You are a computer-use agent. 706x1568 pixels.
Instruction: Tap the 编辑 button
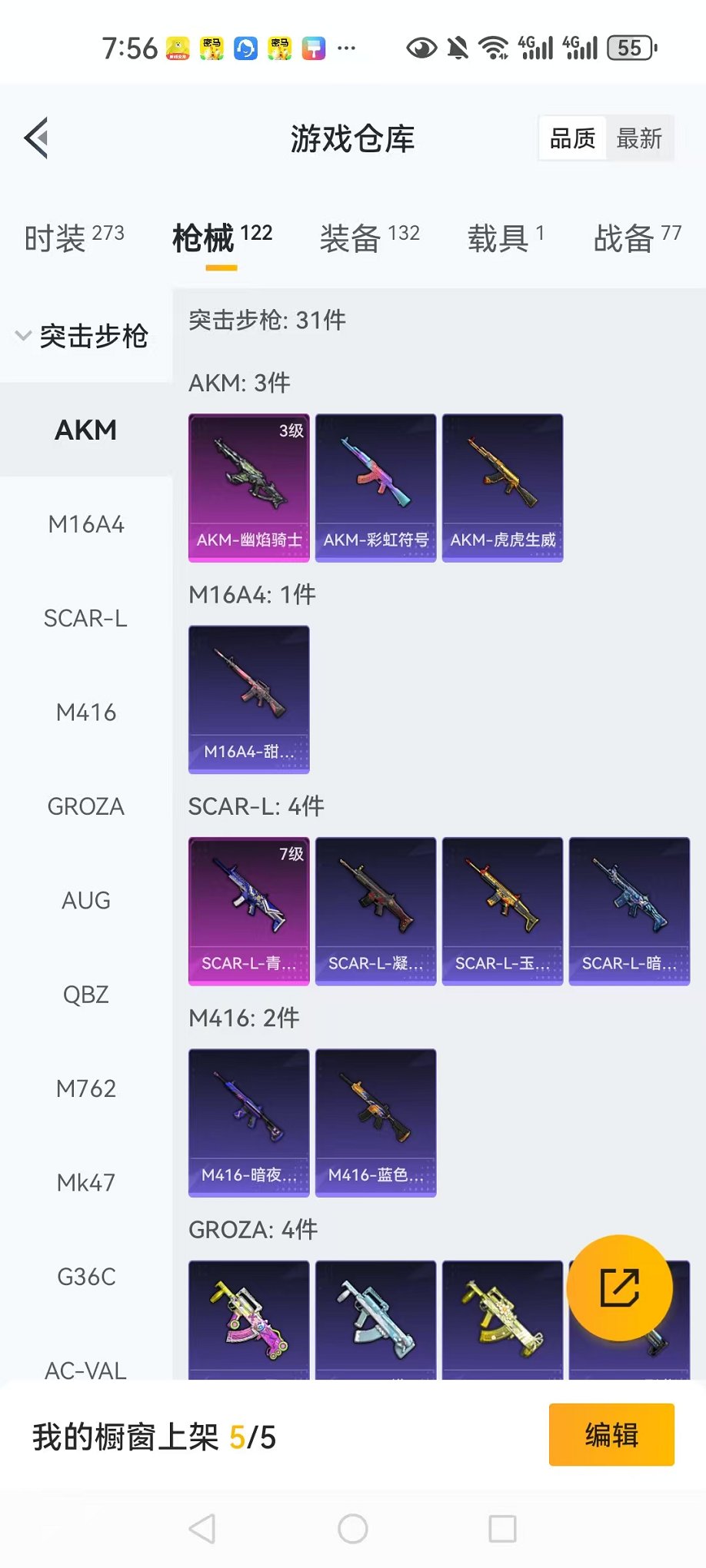pos(611,1435)
